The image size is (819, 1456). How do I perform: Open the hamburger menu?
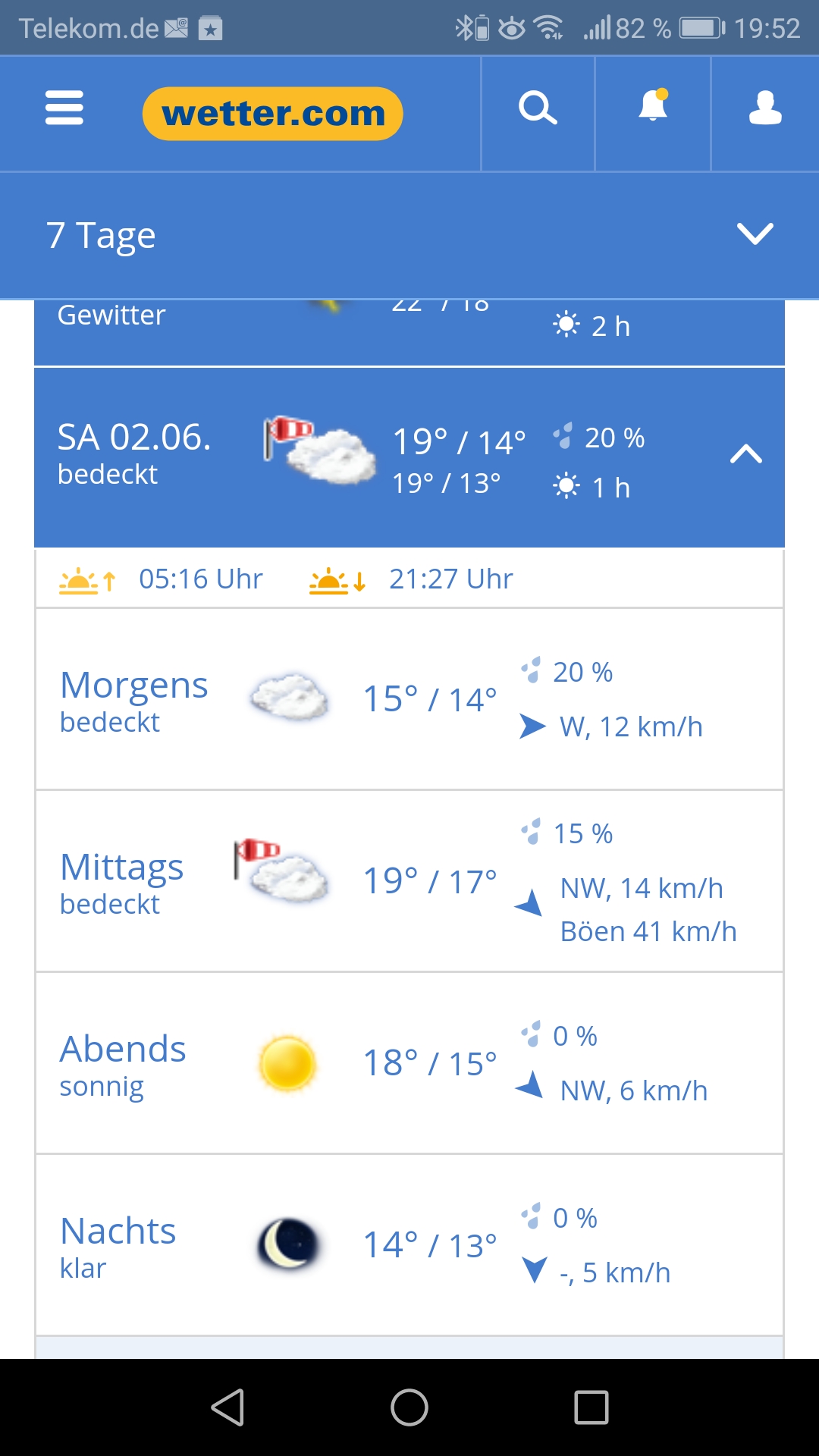coord(64,108)
